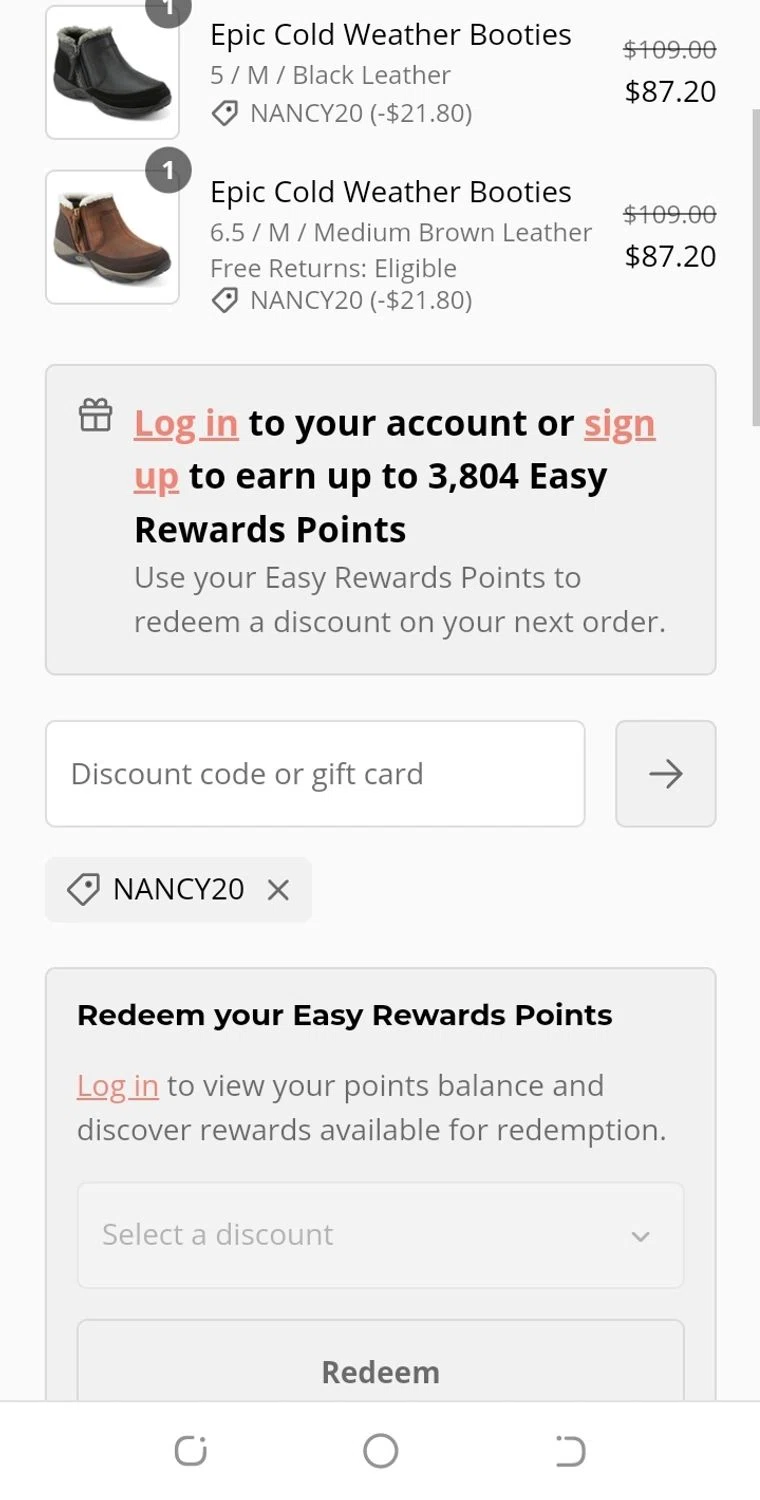Tap the Redeem button
The image size is (760, 1500).
[381, 1371]
